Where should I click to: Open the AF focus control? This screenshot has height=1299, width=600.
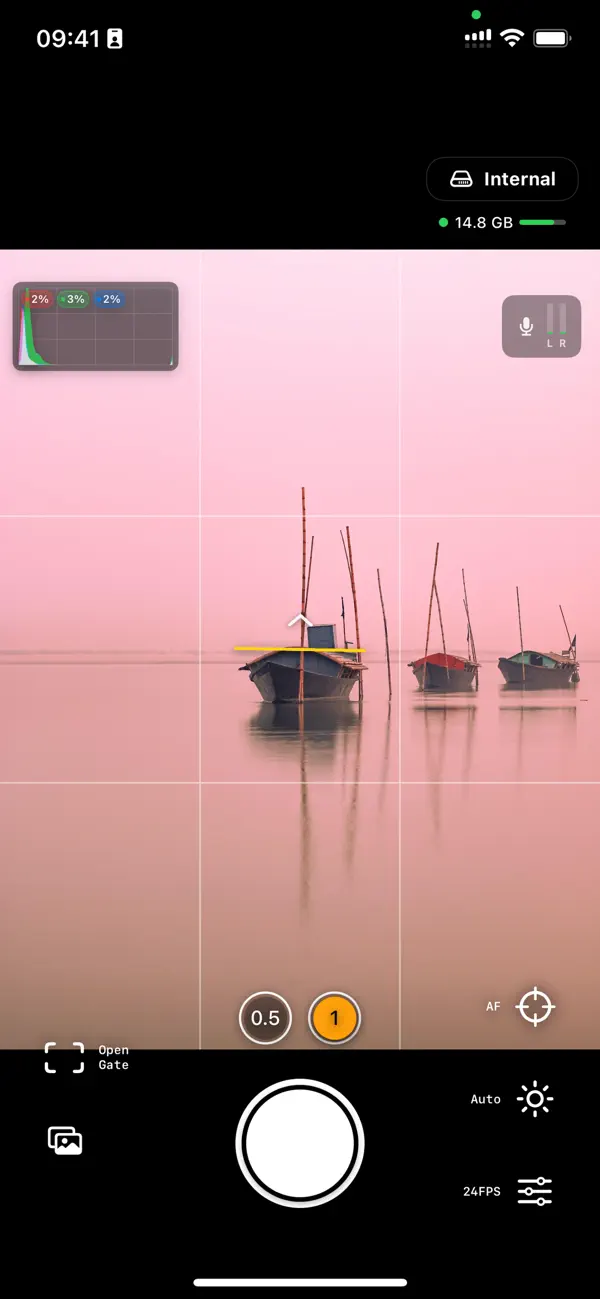534,1006
